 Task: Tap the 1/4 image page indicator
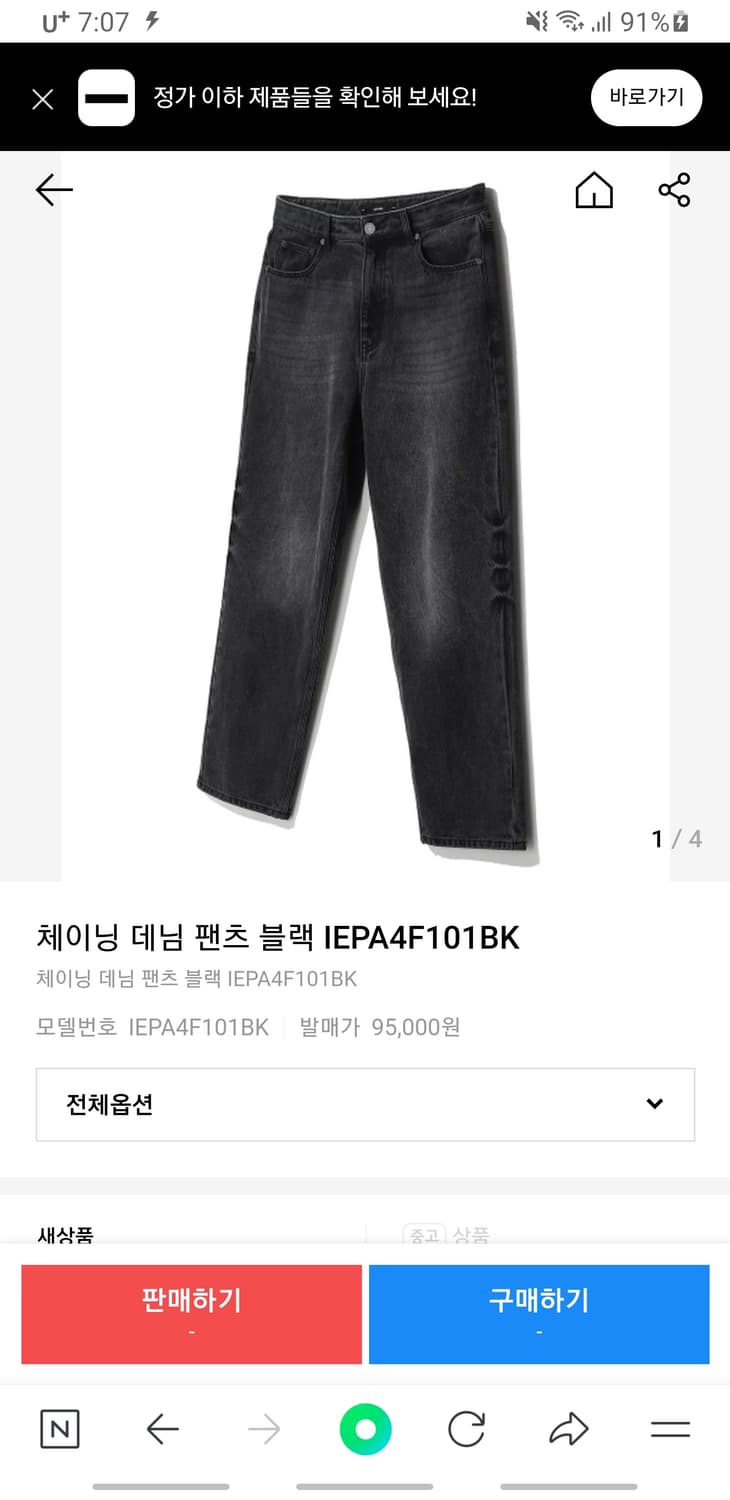(673, 840)
